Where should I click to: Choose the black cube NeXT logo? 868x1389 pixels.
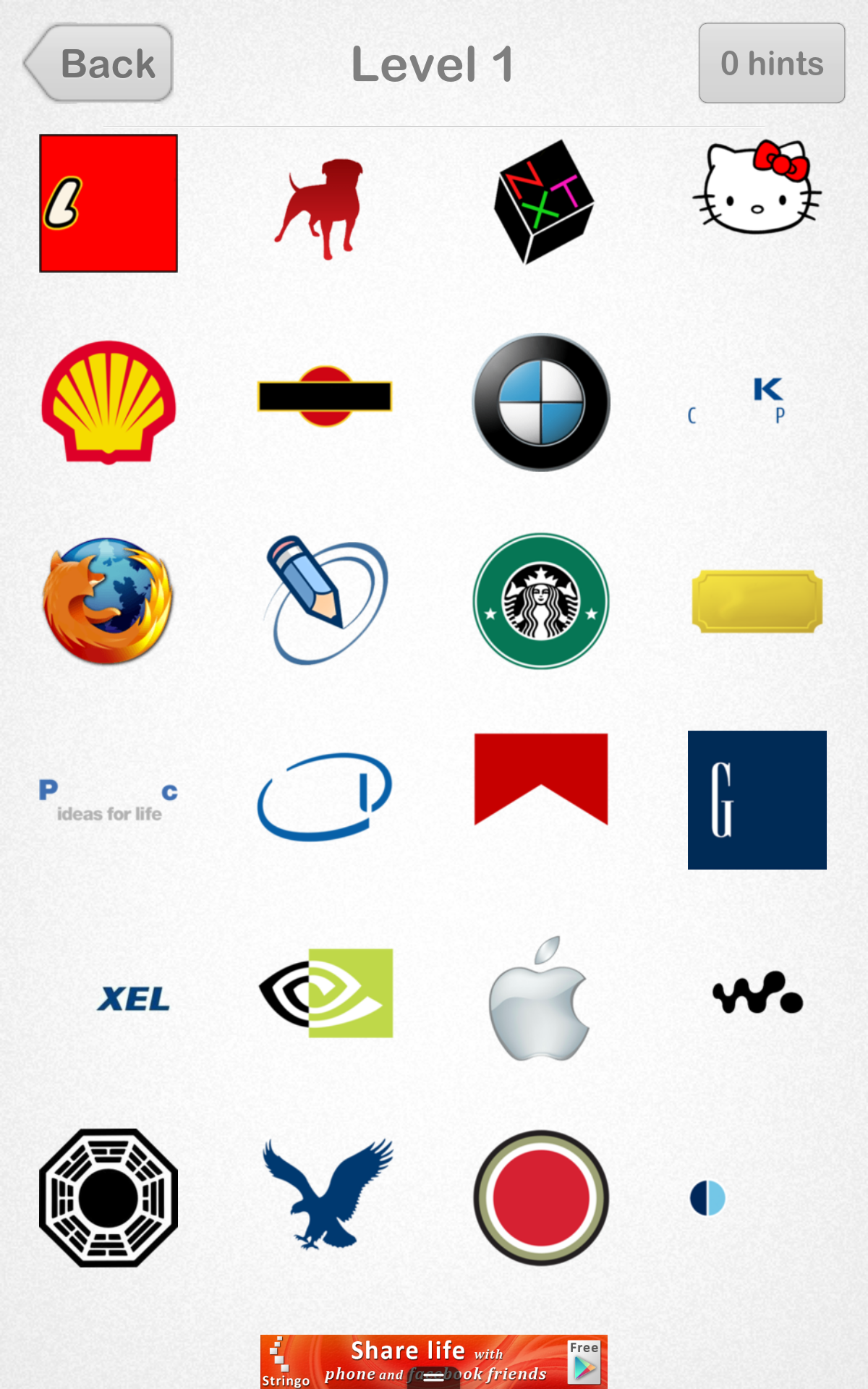[x=542, y=202]
